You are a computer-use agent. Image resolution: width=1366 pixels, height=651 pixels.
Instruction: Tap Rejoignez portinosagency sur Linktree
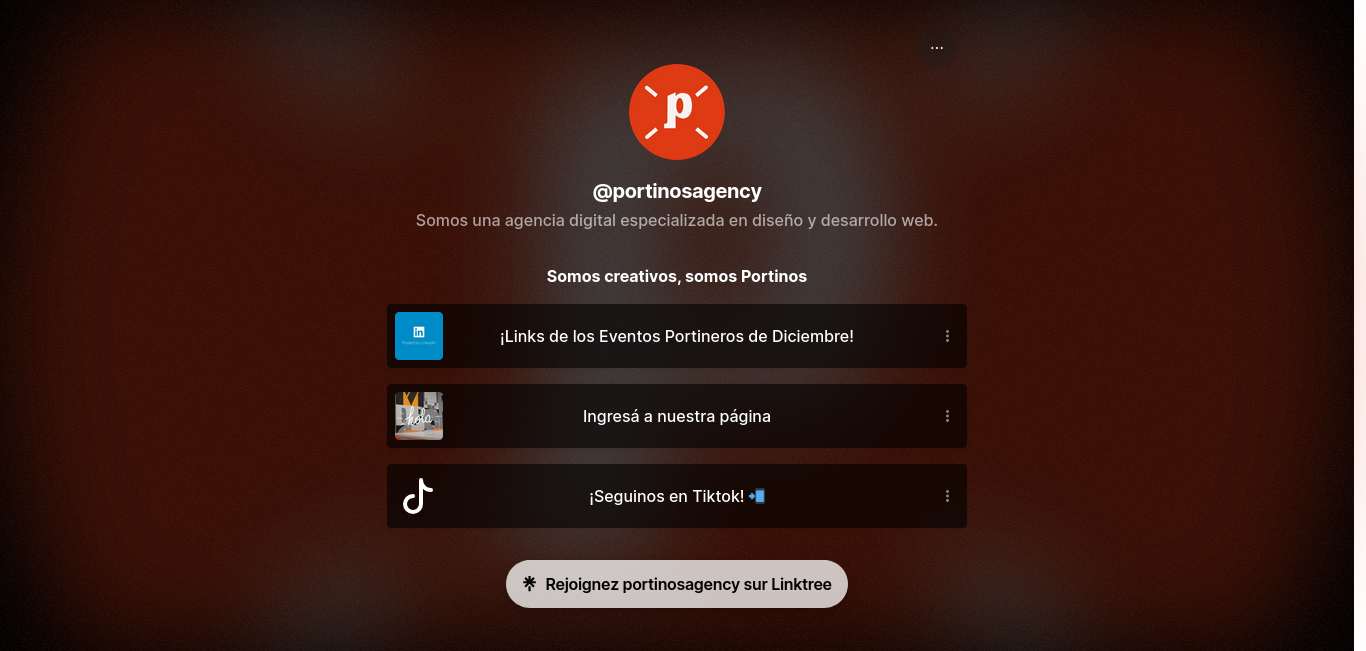(x=677, y=584)
